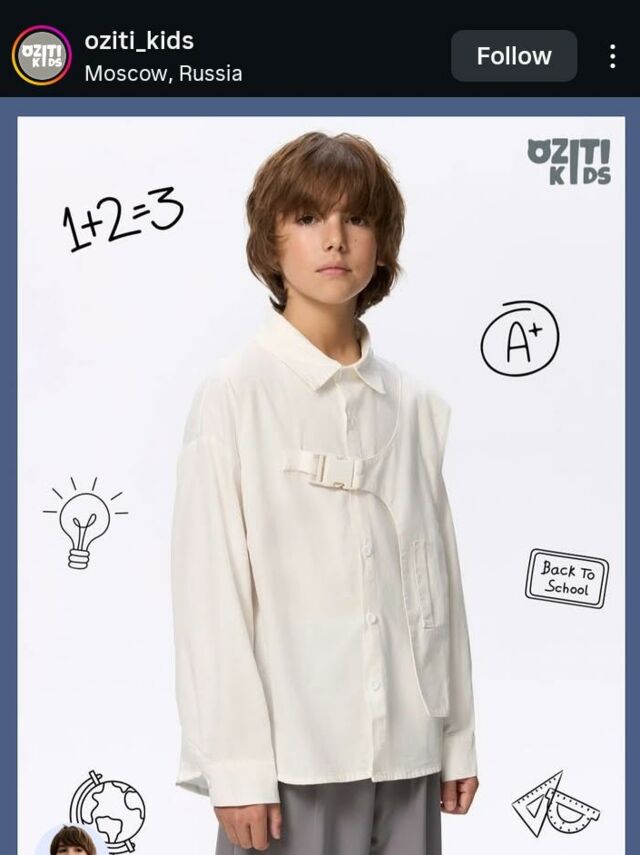
Task: Open the oziti_kids username profile
Action: coord(139,41)
